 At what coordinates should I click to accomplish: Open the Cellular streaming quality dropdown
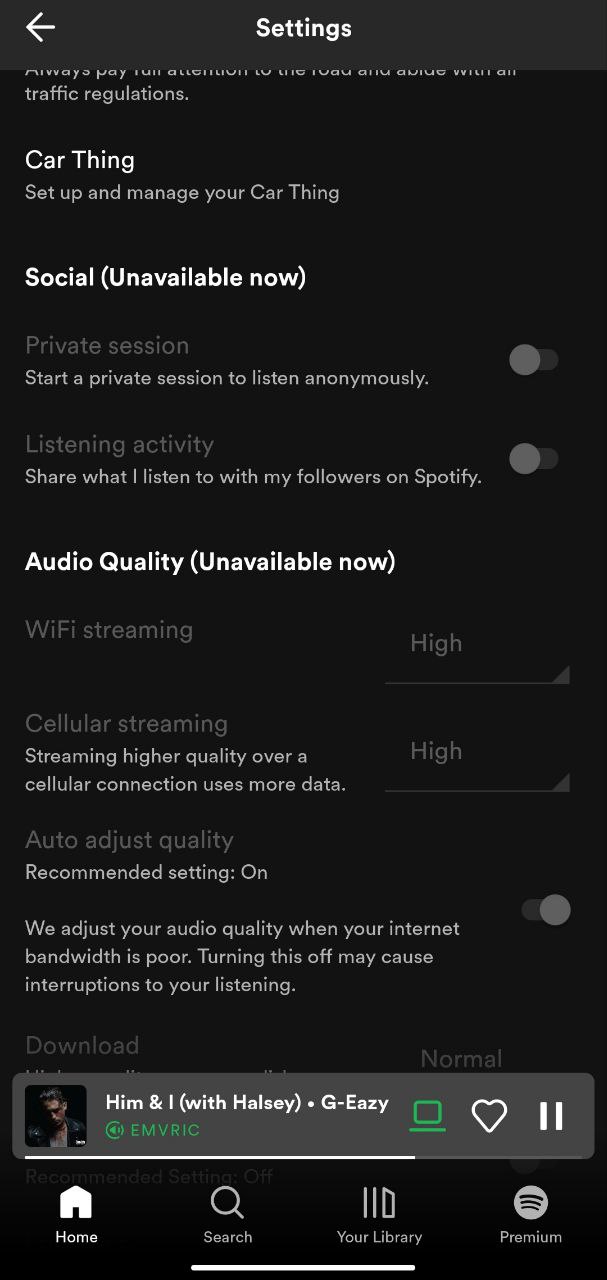pyautogui.click(x=477, y=753)
